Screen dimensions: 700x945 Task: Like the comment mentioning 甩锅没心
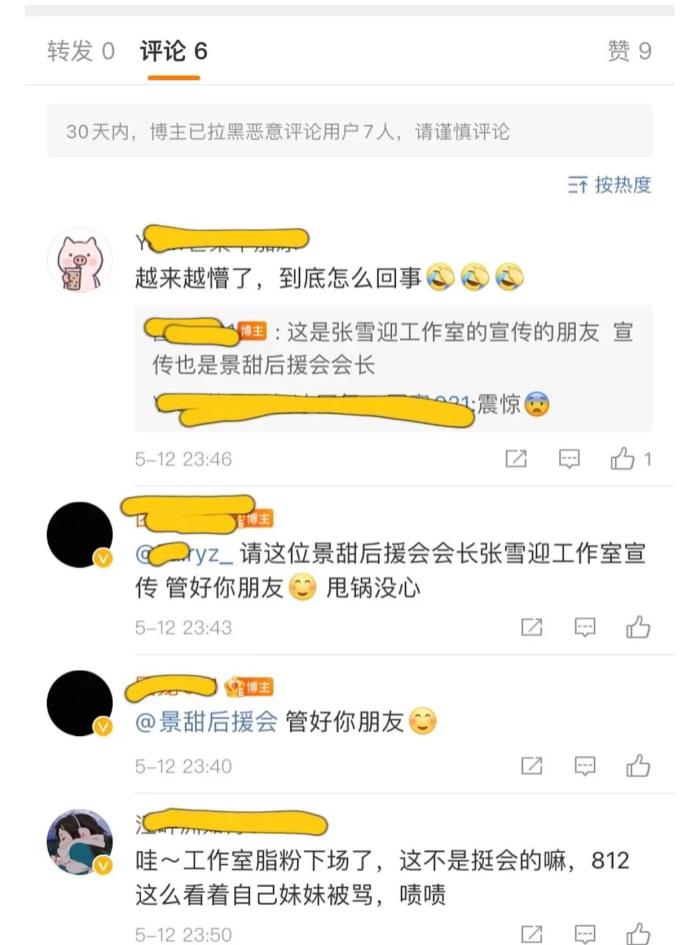tap(637, 627)
